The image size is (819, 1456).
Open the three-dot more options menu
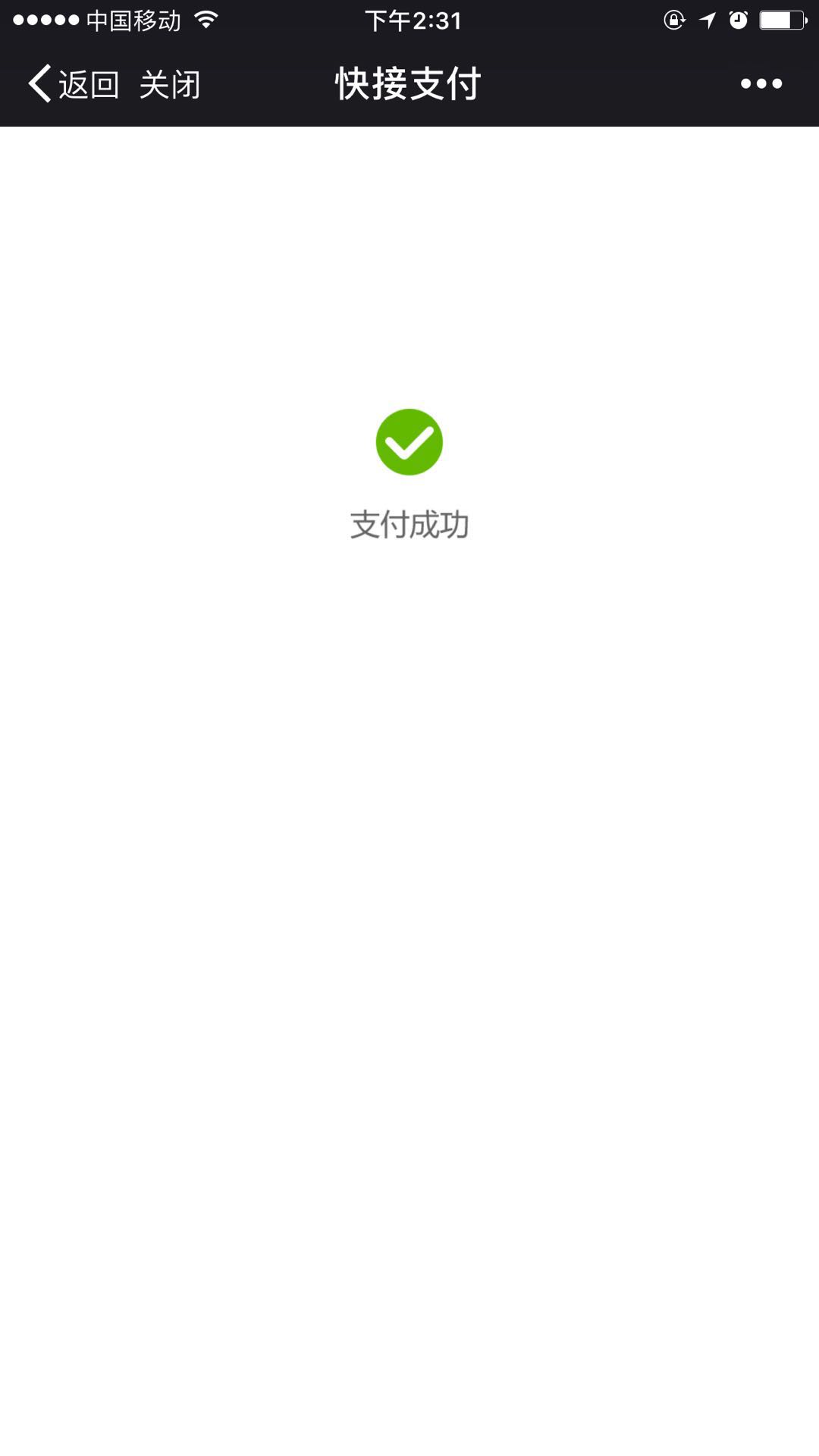tap(761, 83)
